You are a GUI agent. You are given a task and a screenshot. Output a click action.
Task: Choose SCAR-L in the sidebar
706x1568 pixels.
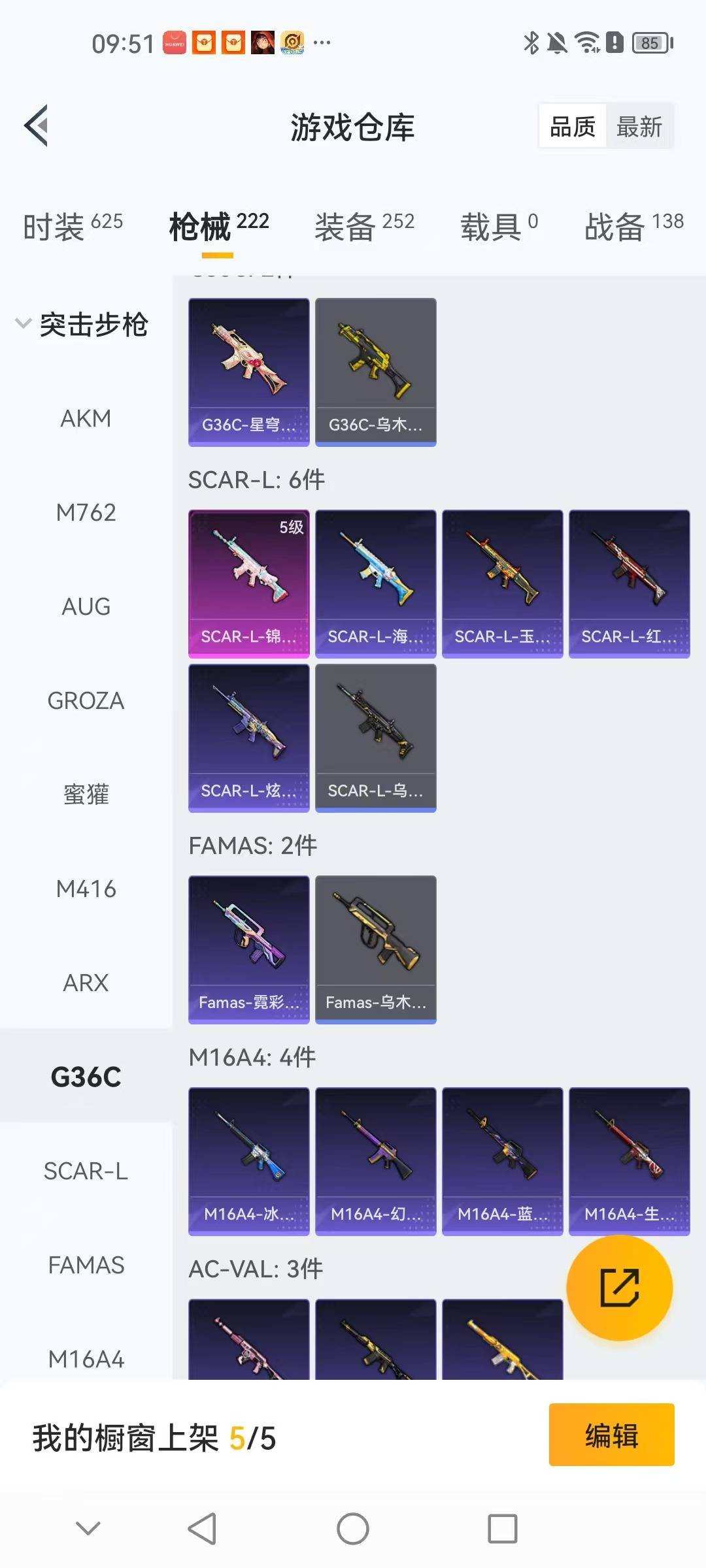[86, 1171]
